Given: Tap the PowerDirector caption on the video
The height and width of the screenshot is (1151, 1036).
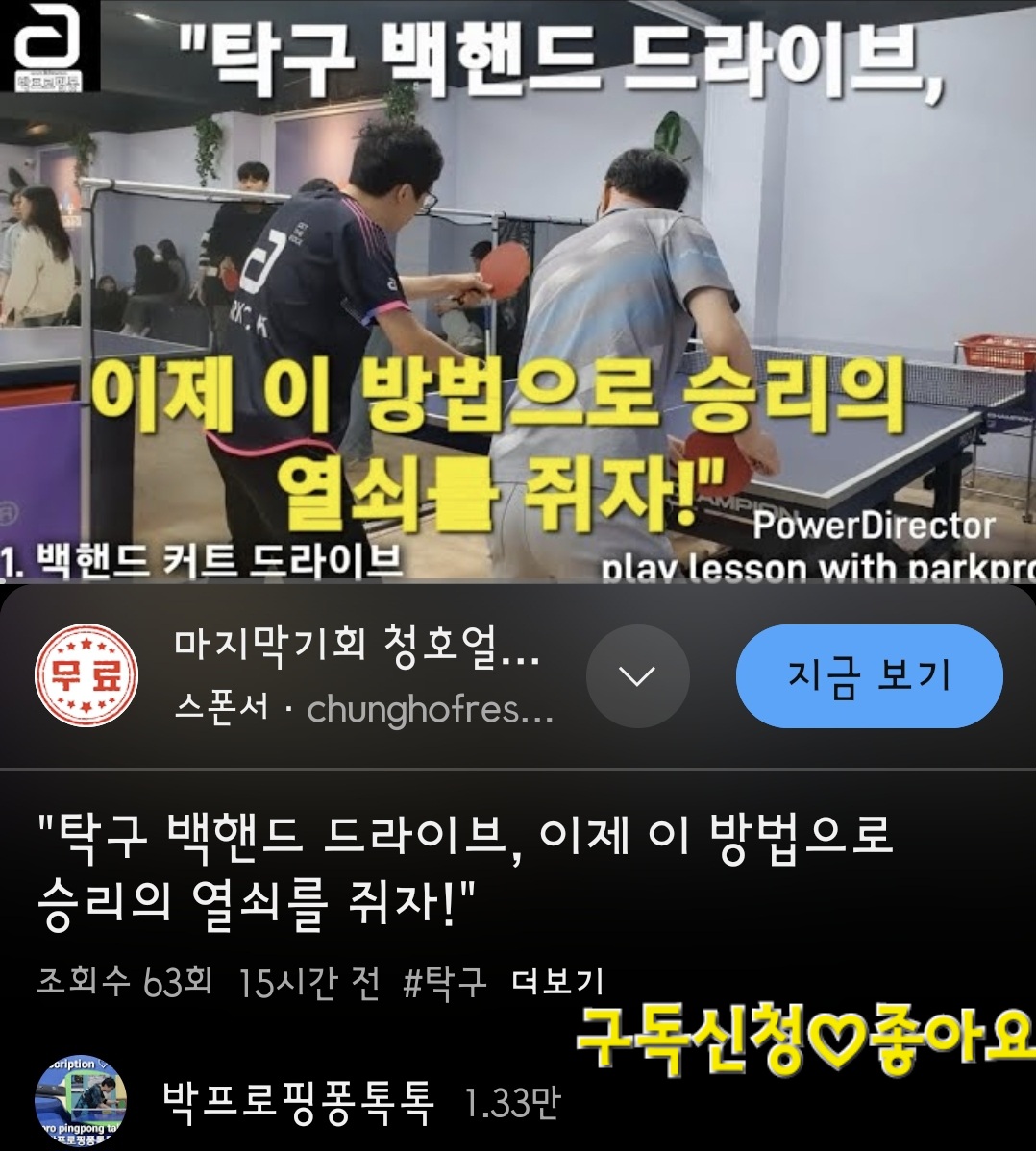Looking at the screenshot, I should pyautogui.click(x=875, y=527).
